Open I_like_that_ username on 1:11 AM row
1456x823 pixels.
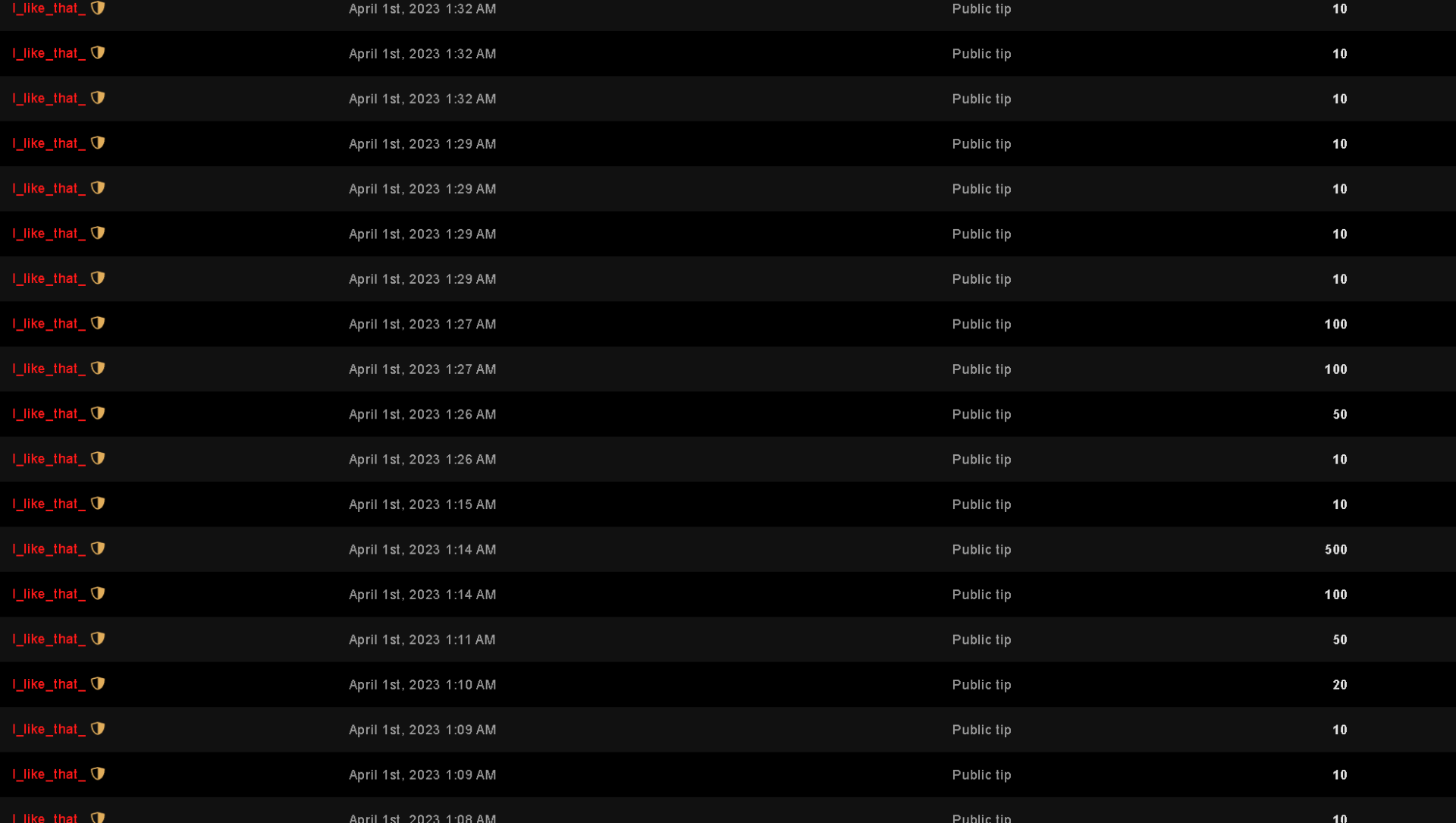(49, 639)
